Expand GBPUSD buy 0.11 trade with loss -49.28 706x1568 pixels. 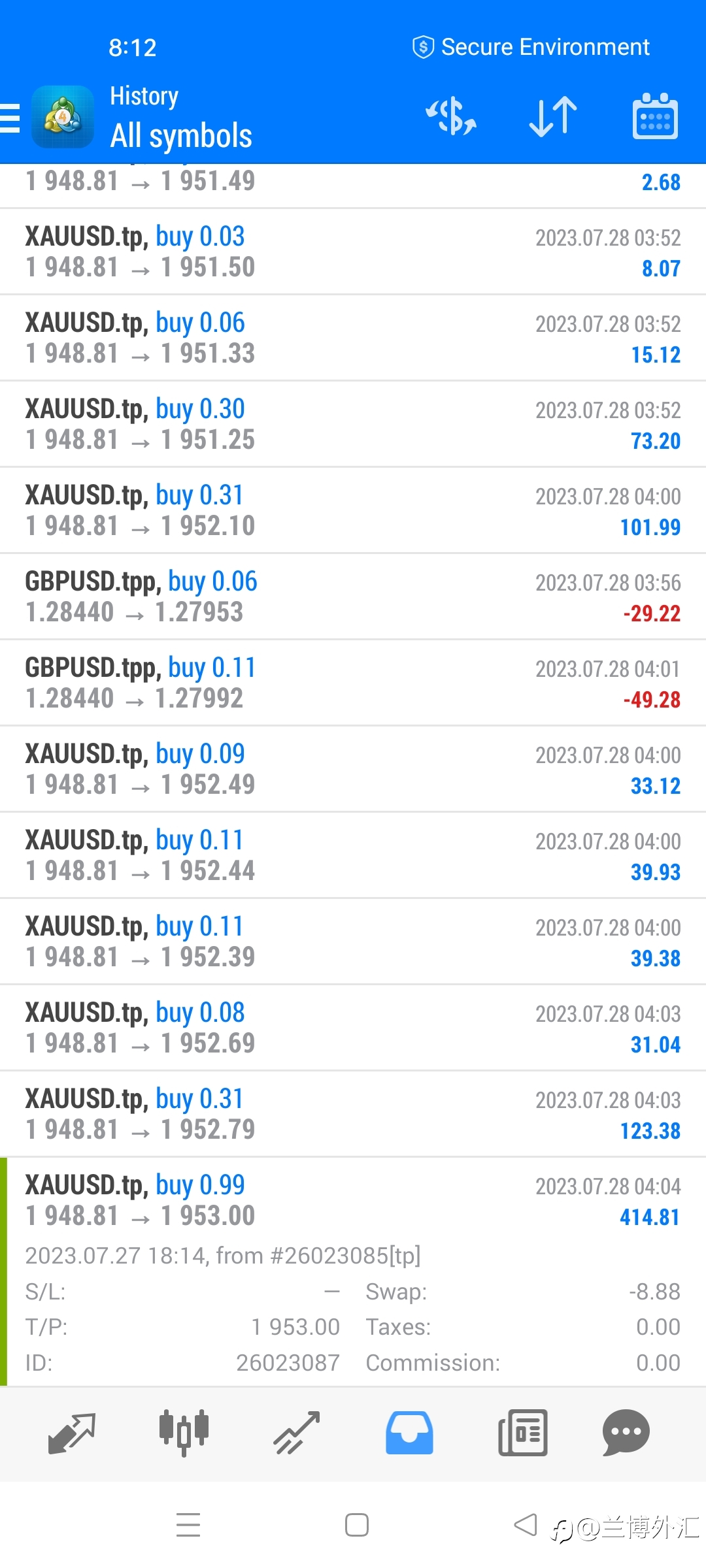coord(353,683)
